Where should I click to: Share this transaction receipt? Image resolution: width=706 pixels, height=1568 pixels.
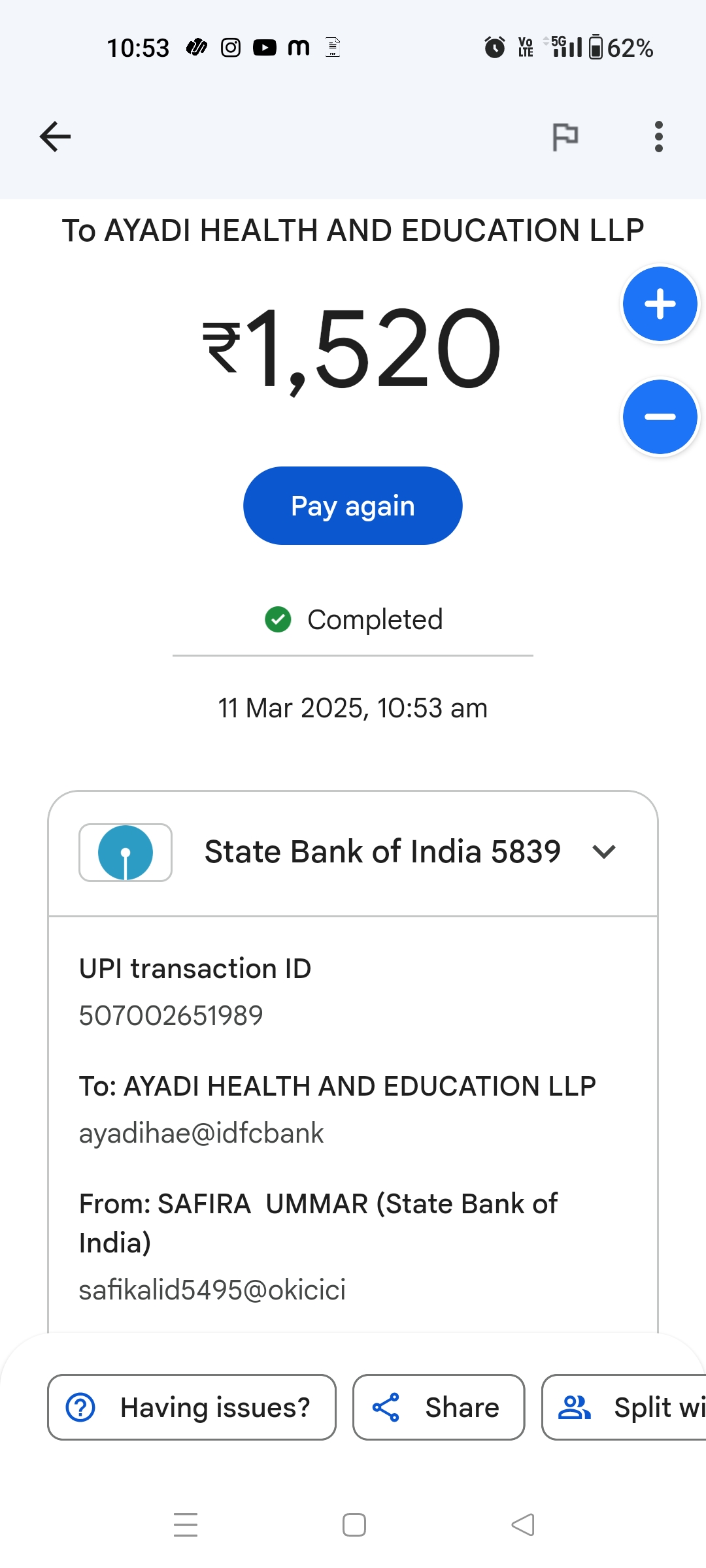tap(439, 1407)
